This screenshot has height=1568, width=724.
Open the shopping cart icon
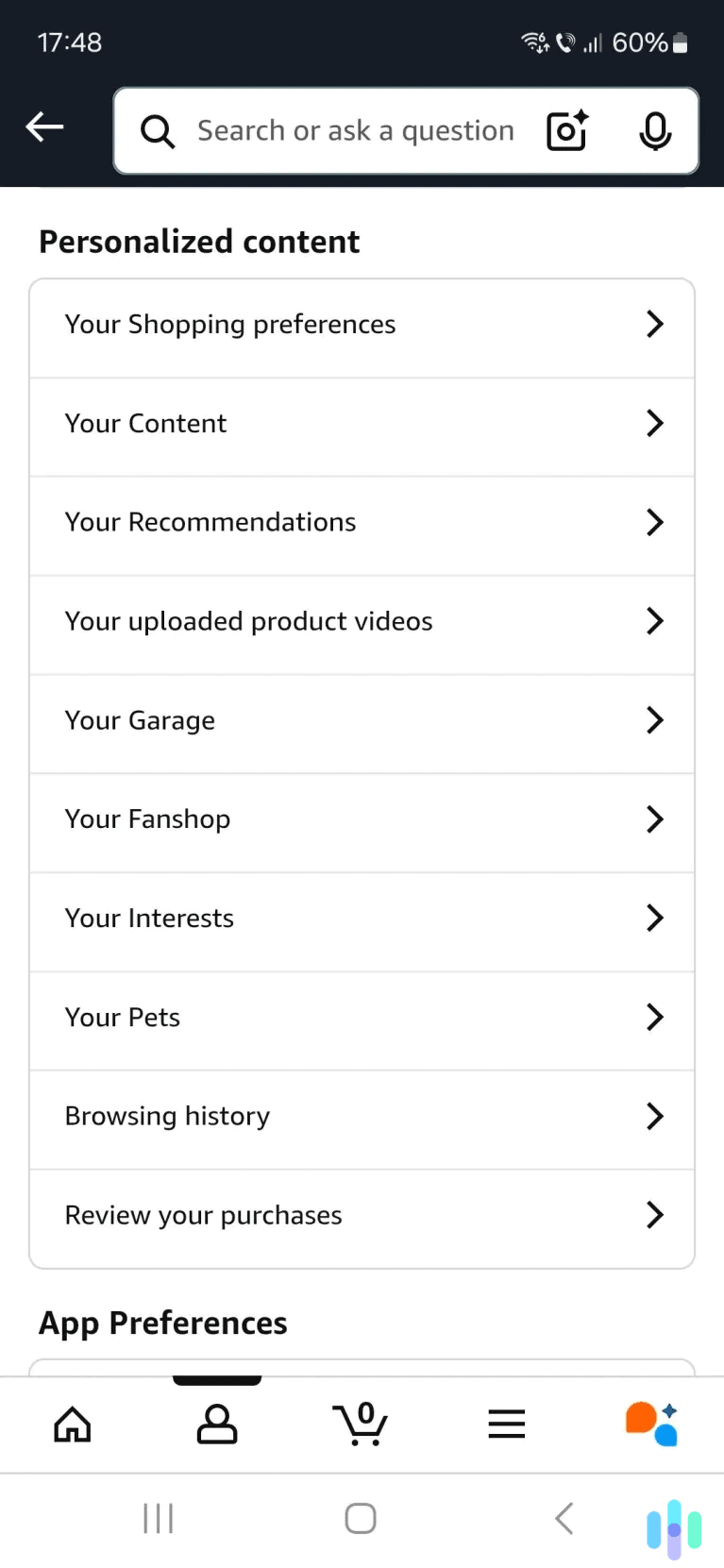click(x=361, y=1424)
